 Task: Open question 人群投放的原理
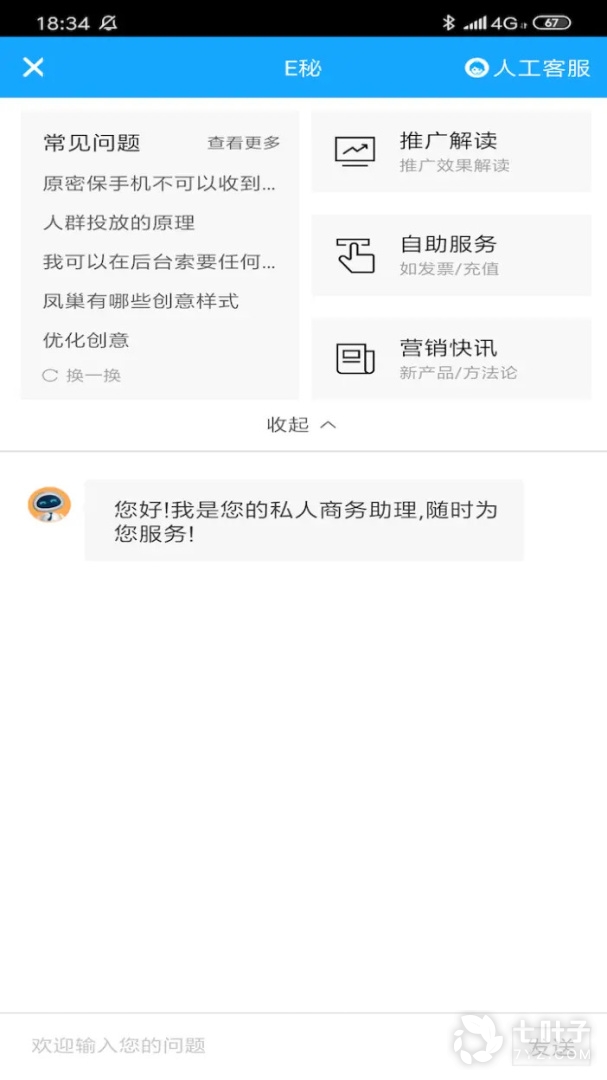tap(119, 222)
